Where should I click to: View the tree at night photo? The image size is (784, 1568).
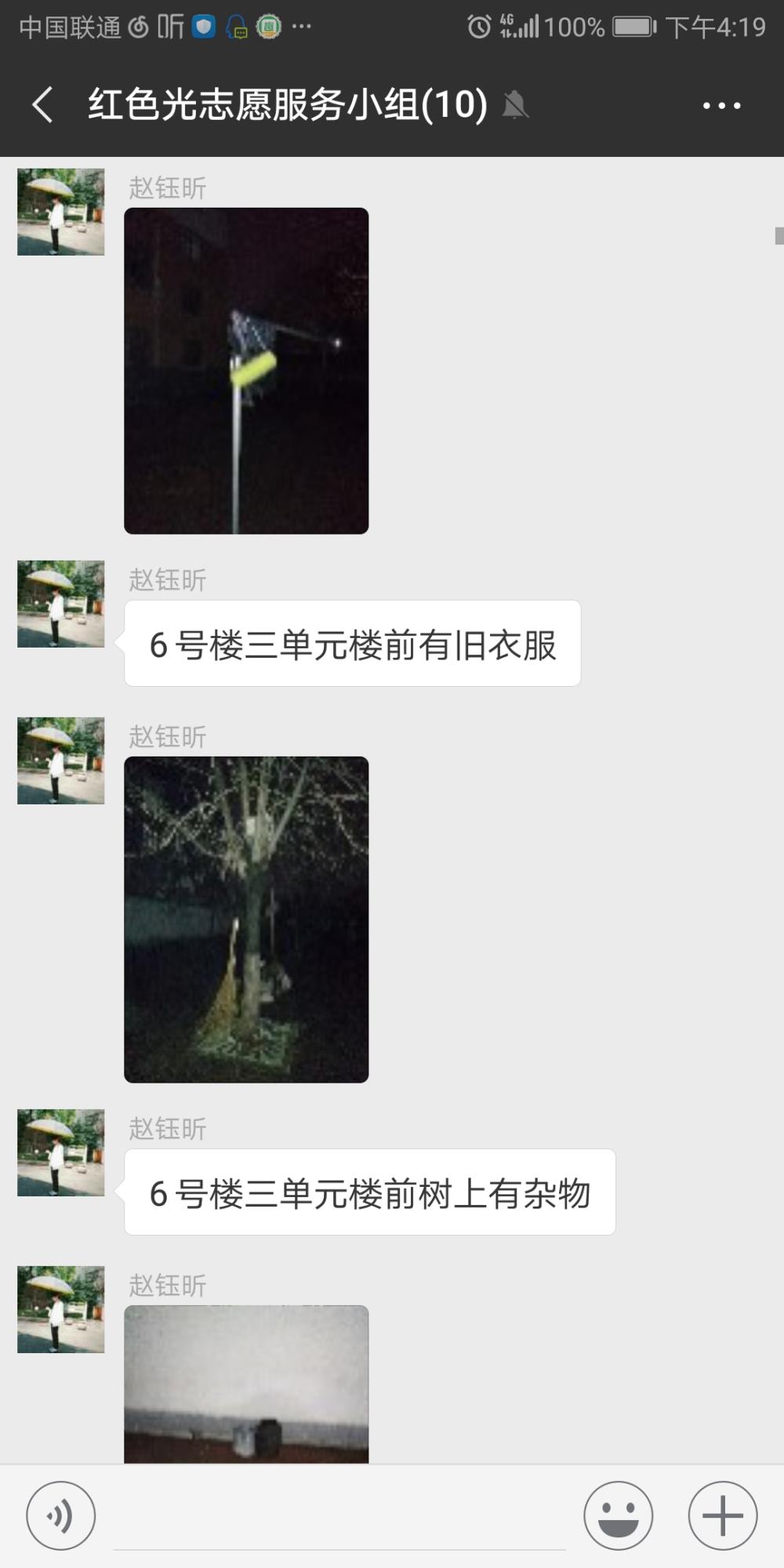(x=246, y=920)
